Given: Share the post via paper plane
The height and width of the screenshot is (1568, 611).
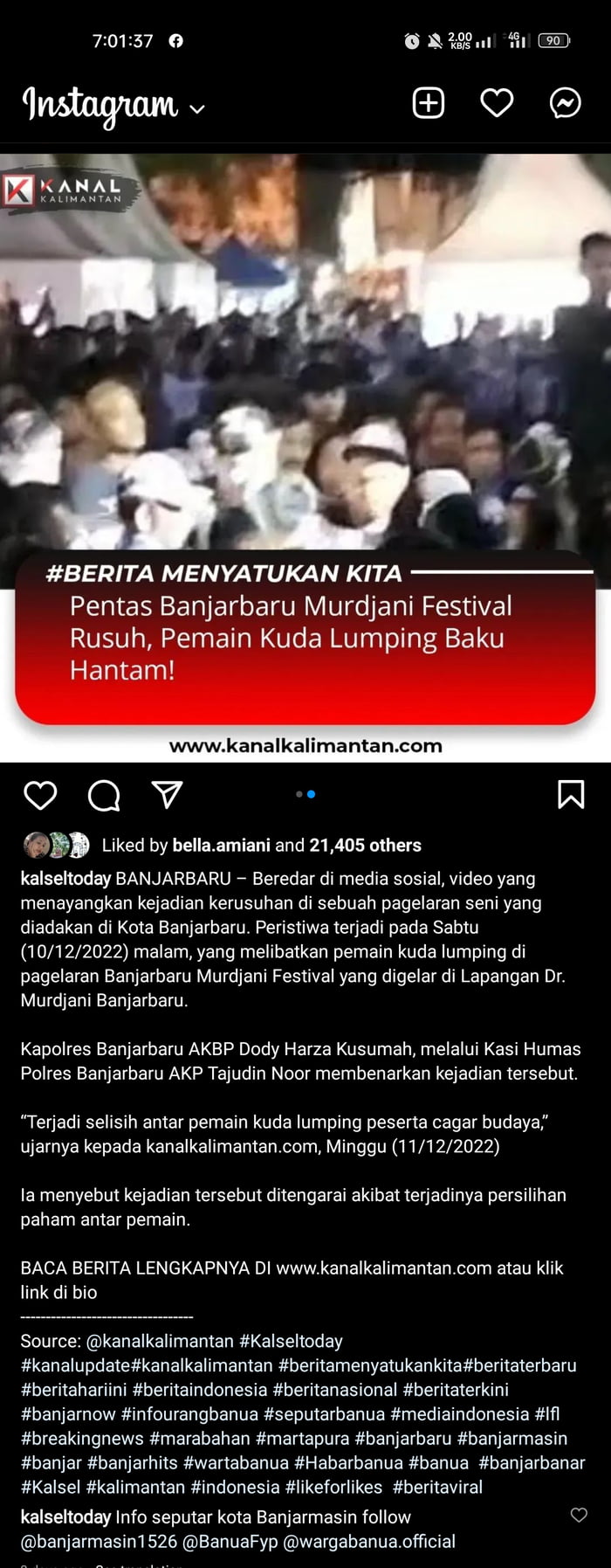Looking at the screenshot, I should 167,794.
